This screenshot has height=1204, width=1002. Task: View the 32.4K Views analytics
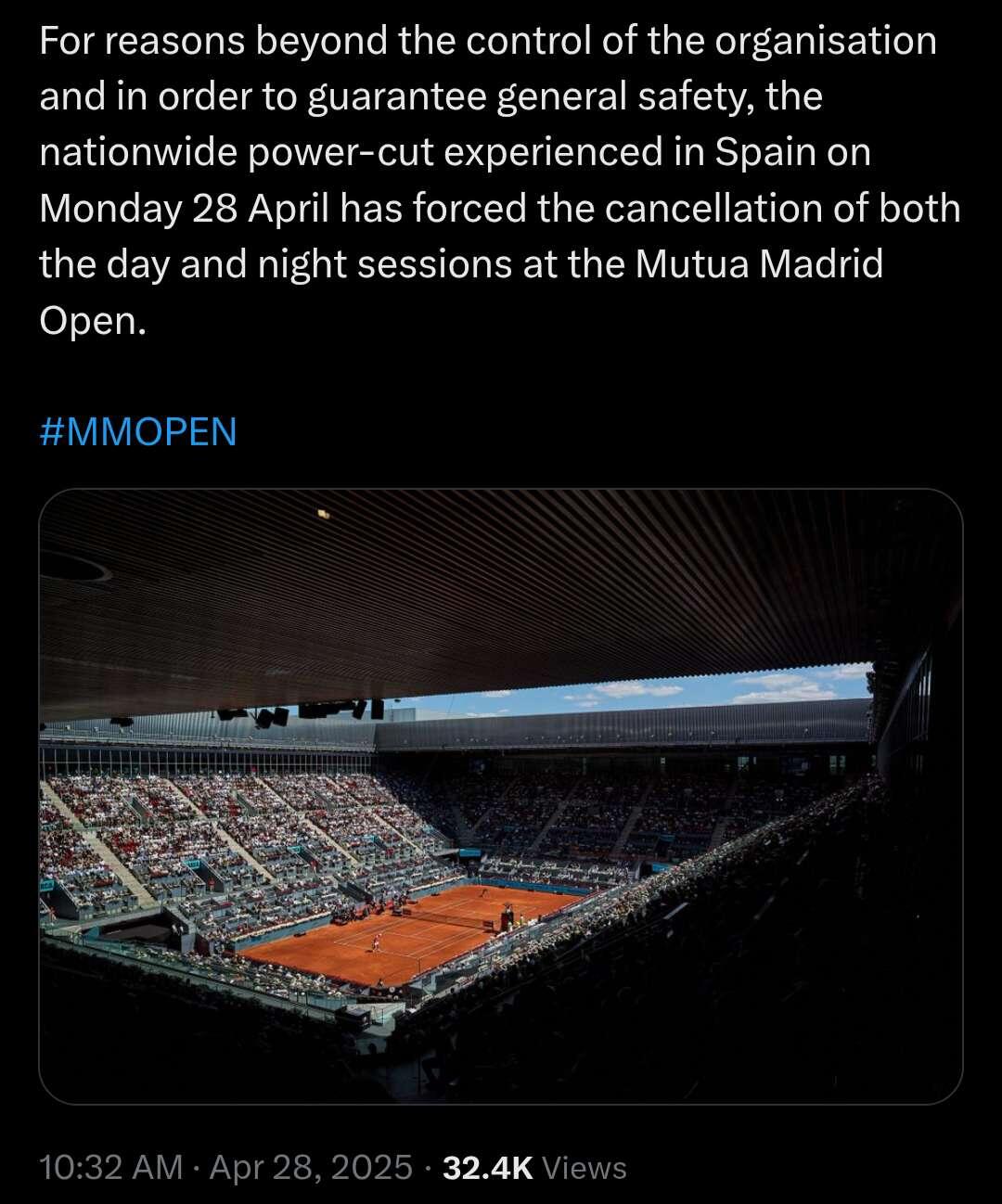coord(534,1168)
